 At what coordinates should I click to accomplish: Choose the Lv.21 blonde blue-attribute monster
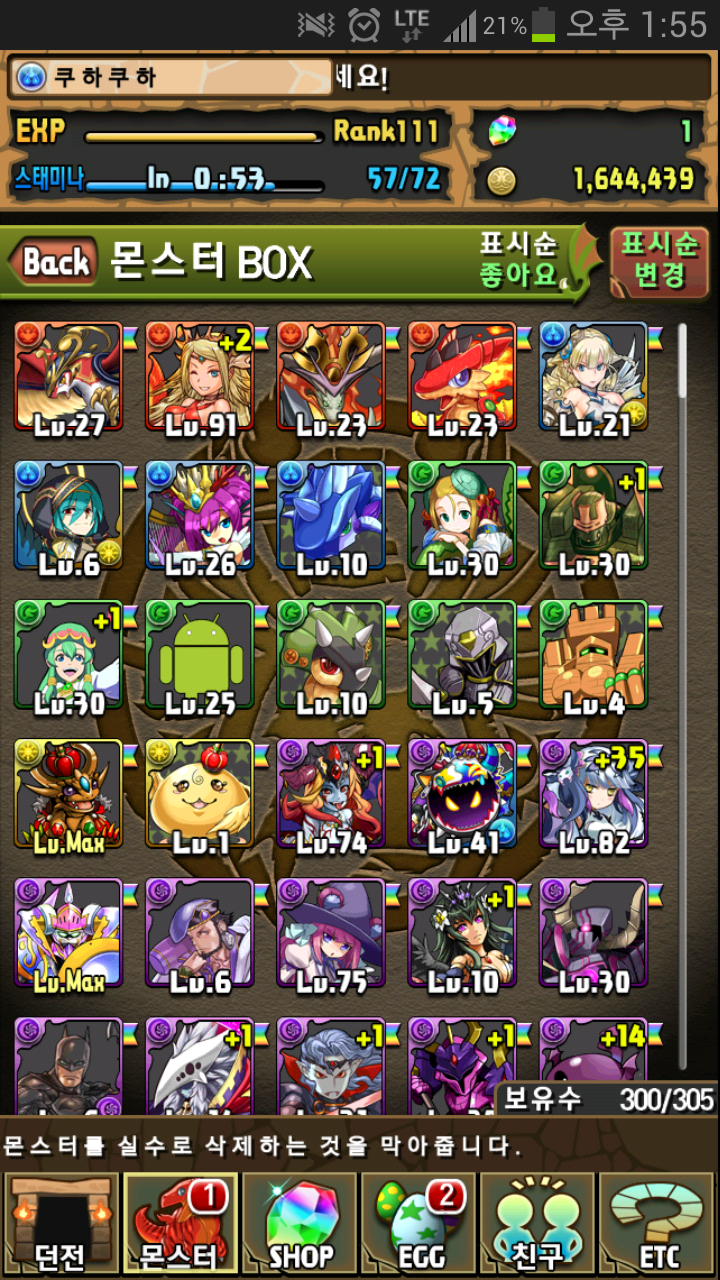(594, 377)
